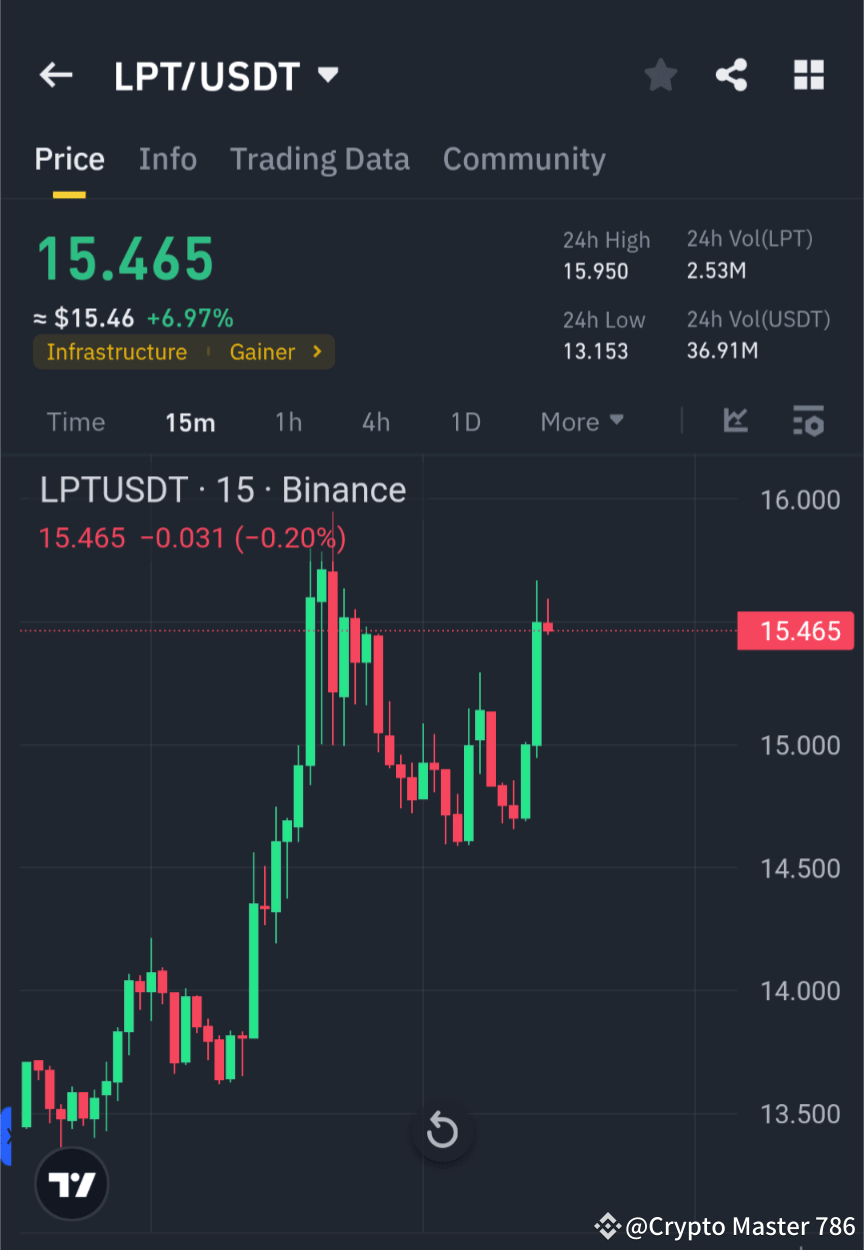Refresh the chart with the reload icon
The image size is (864, 1250).
point(441,1131)
